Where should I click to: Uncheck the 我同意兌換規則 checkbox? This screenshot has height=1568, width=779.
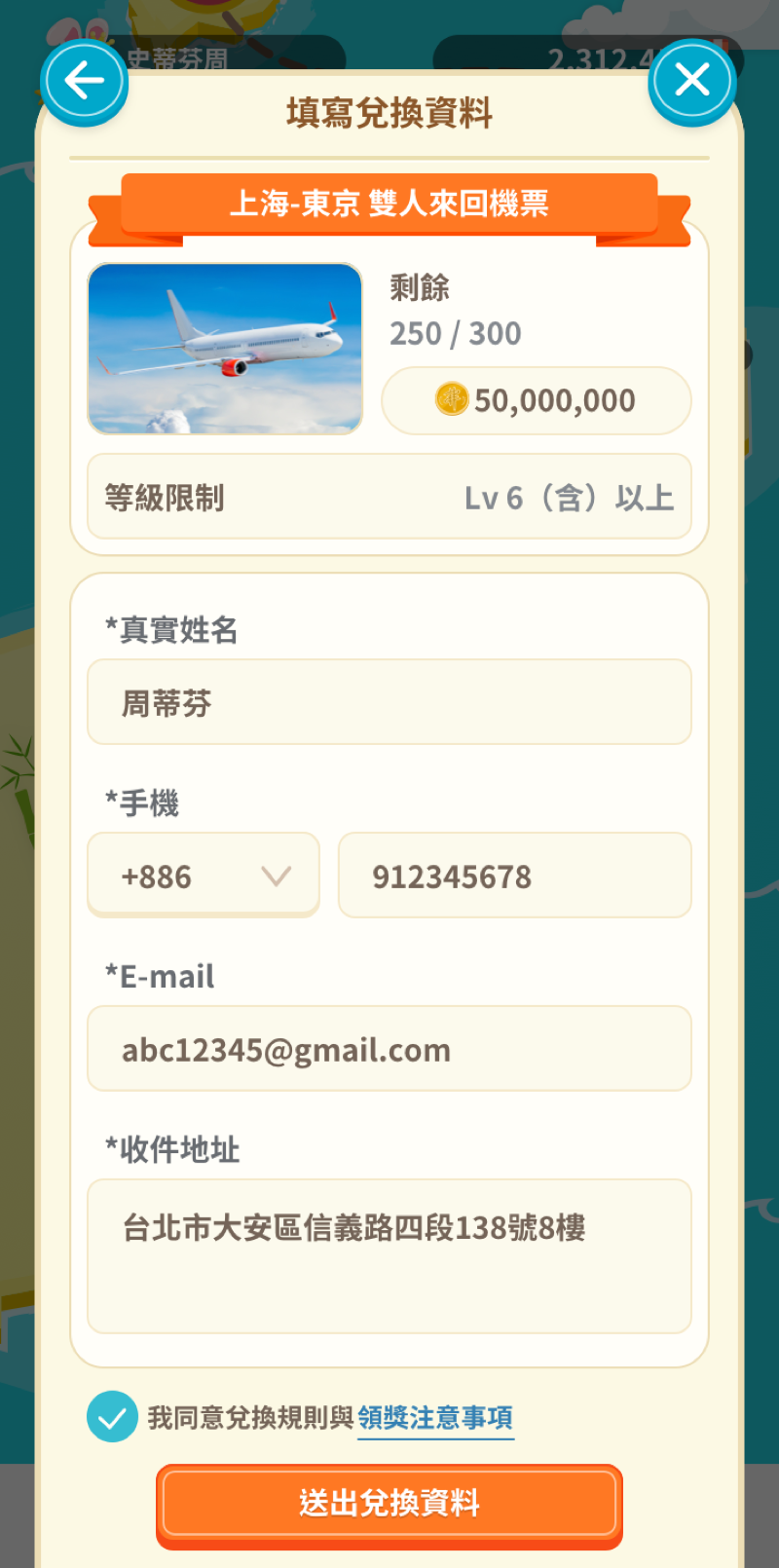(112, 1417)
